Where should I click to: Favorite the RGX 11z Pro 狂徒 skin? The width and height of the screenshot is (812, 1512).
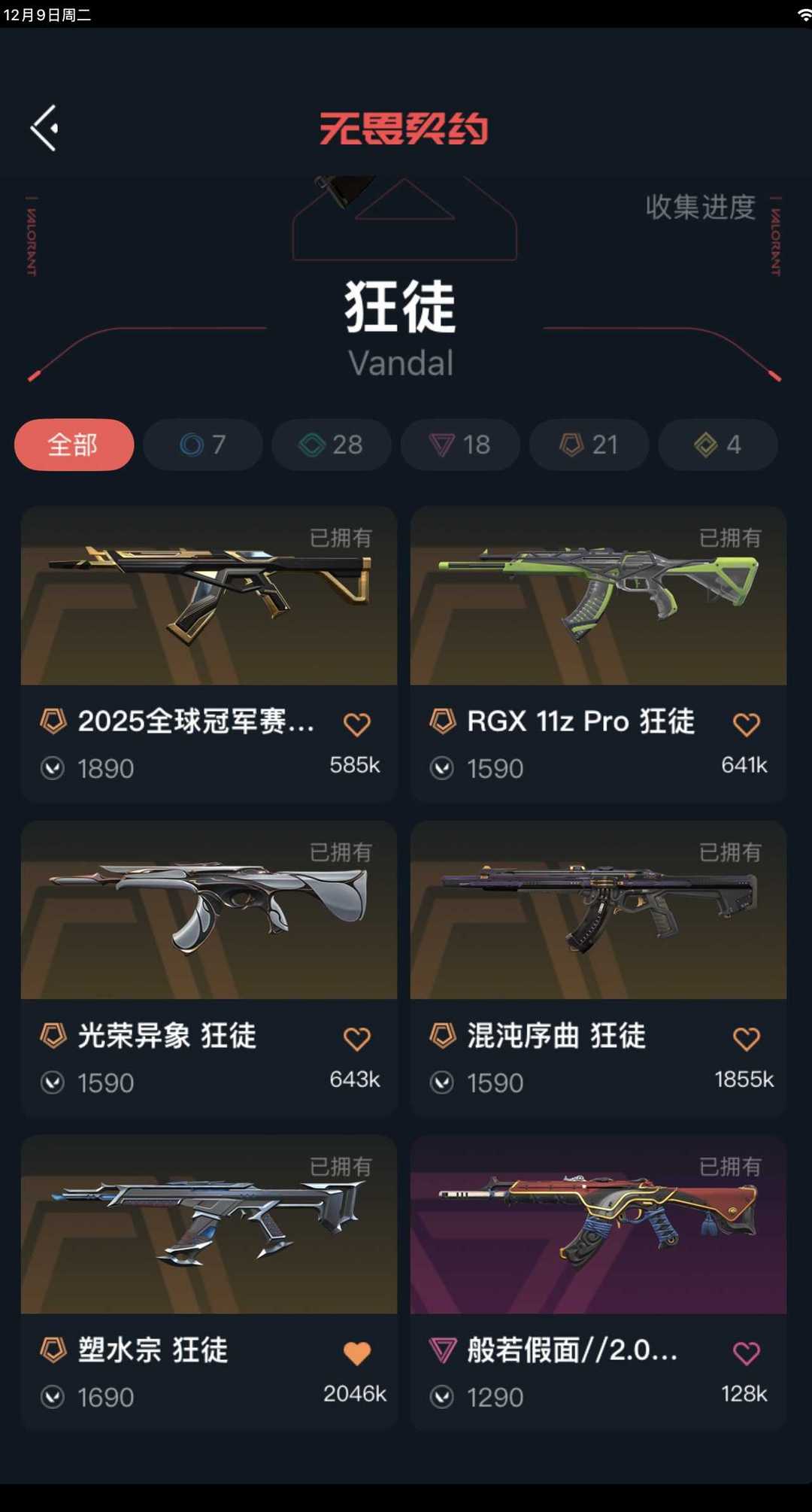[x=746, y=724]
